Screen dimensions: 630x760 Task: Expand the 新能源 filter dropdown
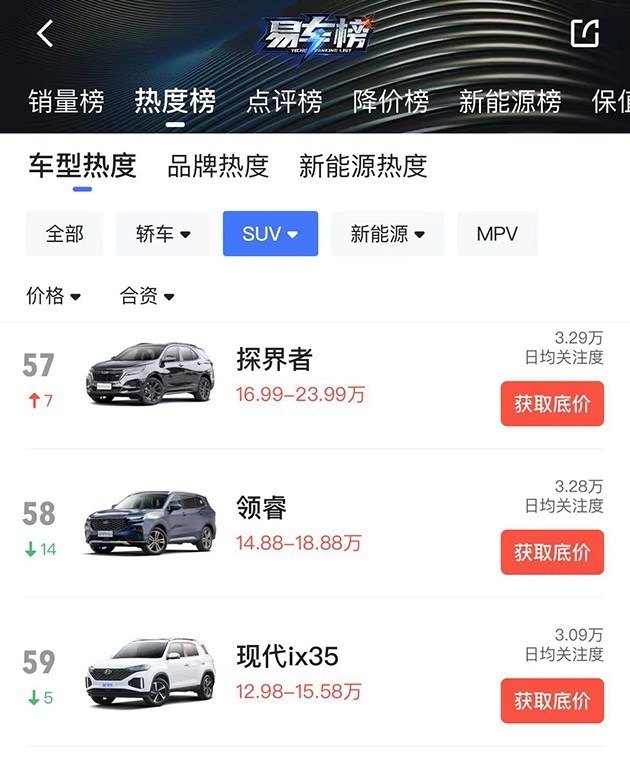tap(387, 234)
